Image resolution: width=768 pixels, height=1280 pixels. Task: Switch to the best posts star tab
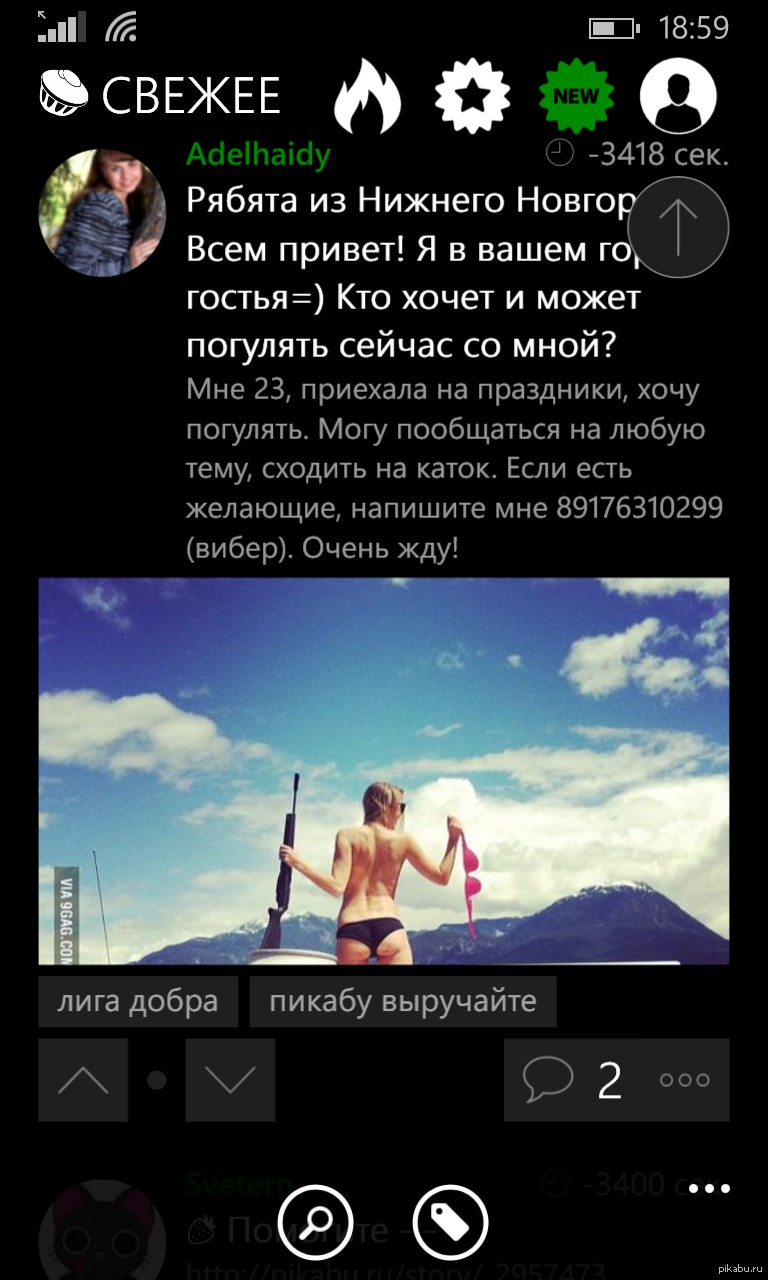click(x=472, y=97)
